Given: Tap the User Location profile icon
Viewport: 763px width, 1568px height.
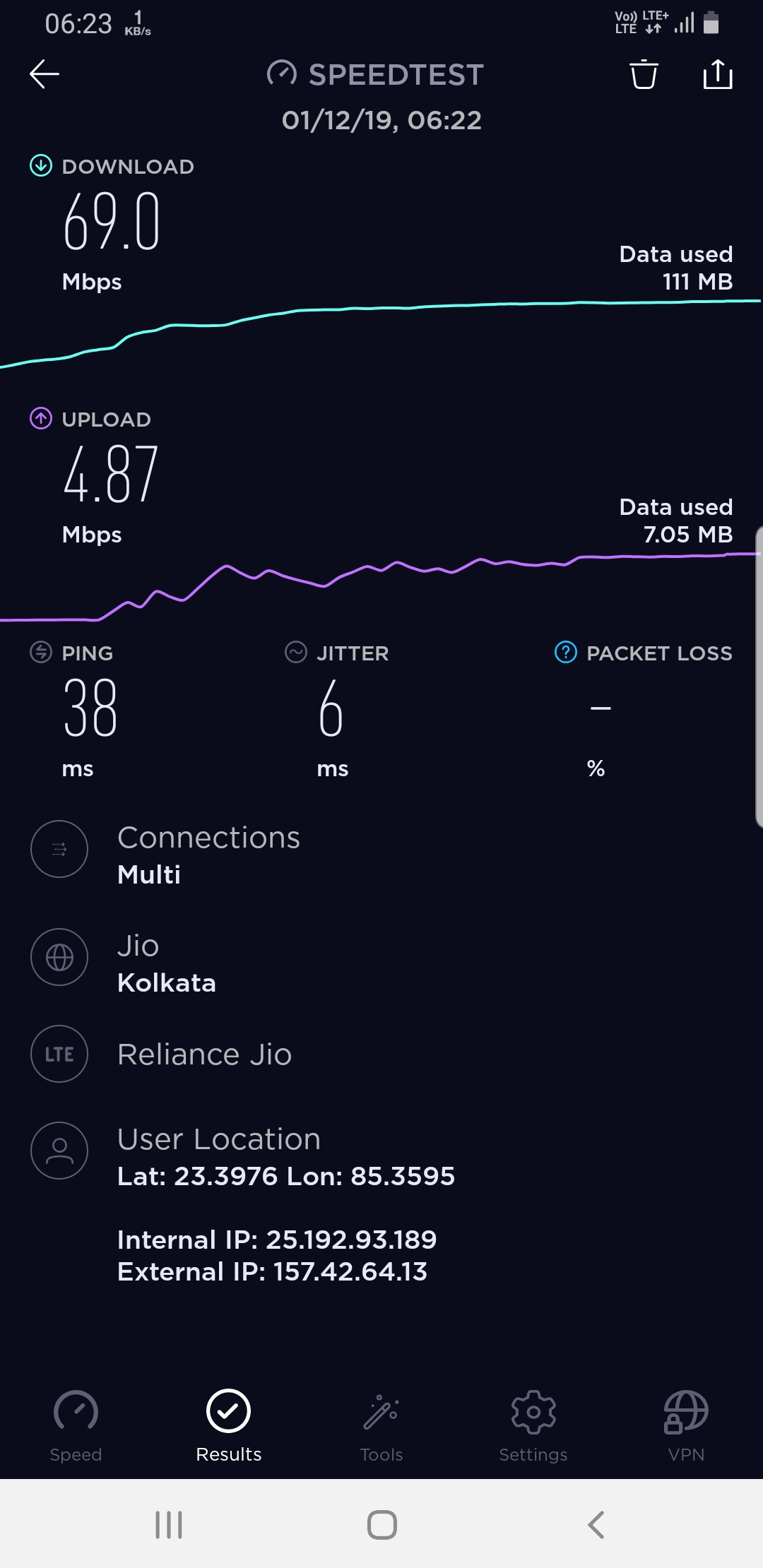Looking at the screenshot, I should [x=59, y=1150].
